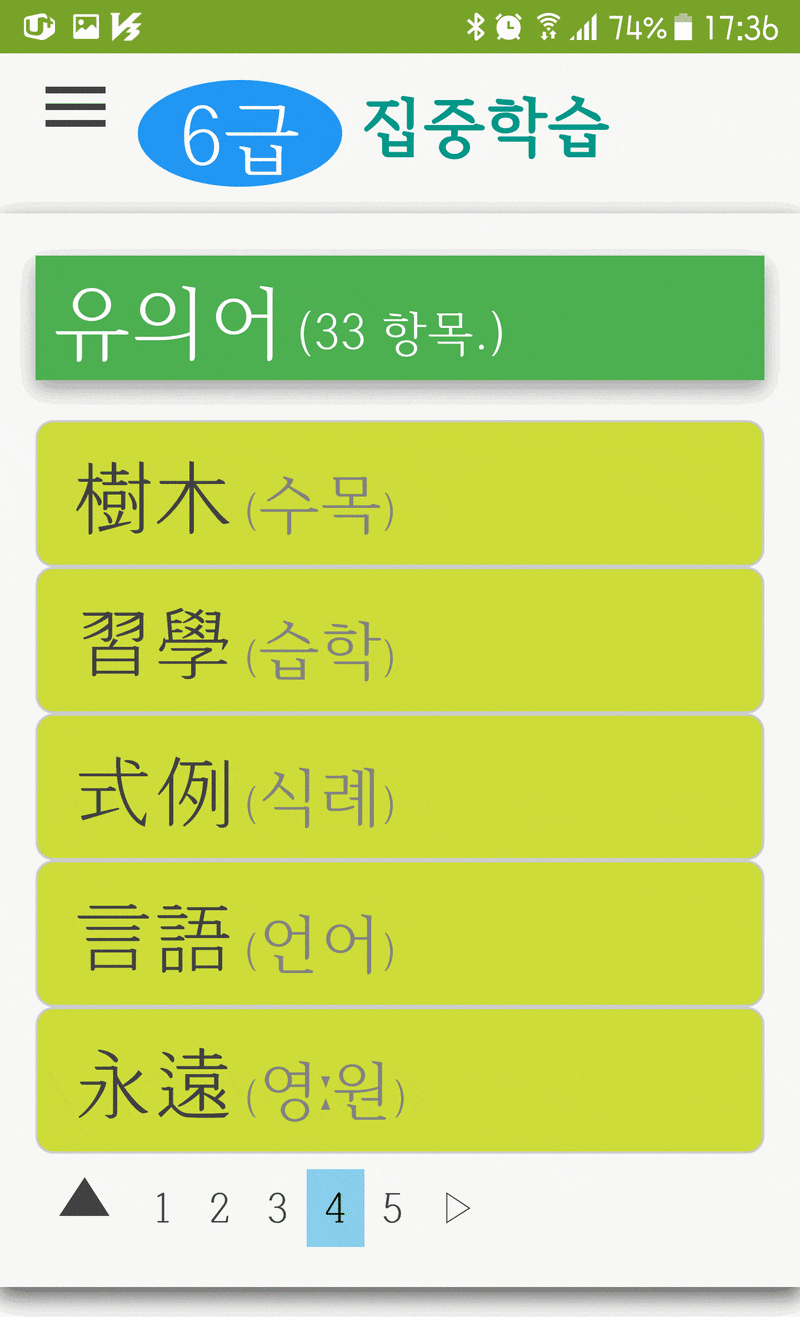Viewport: 800px width, 1317px height.
Task: Switch to page 5
Action: (x=393, y=1207)
